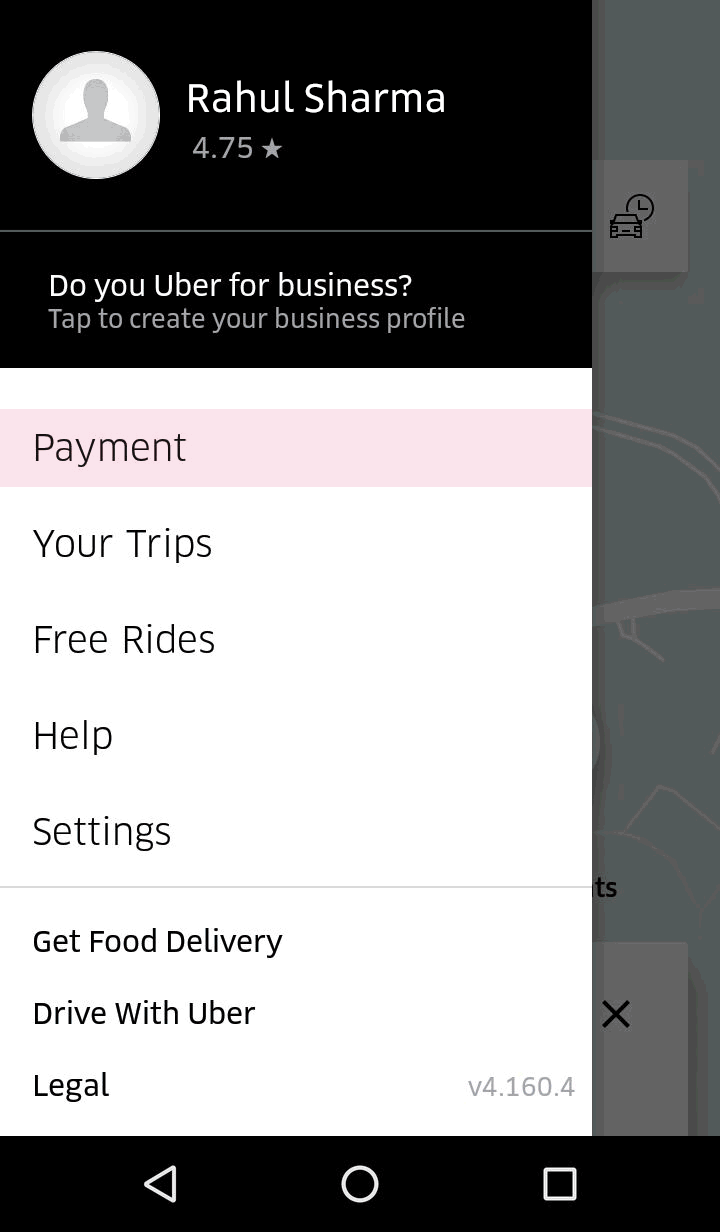
Task: Open Rahul Sharma's profile picture
Action: (96, 115)
